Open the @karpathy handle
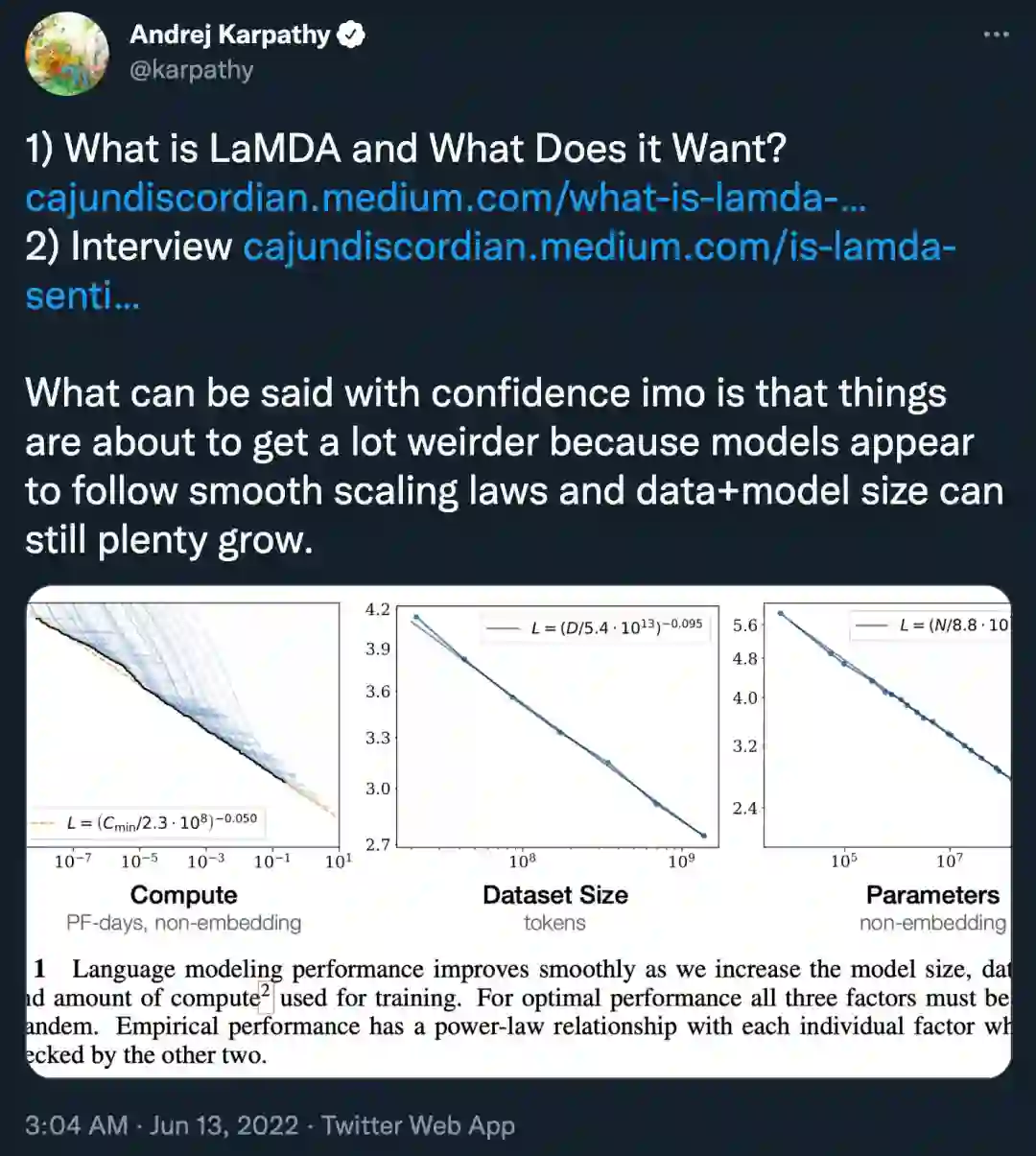 [x=191, y=71]
